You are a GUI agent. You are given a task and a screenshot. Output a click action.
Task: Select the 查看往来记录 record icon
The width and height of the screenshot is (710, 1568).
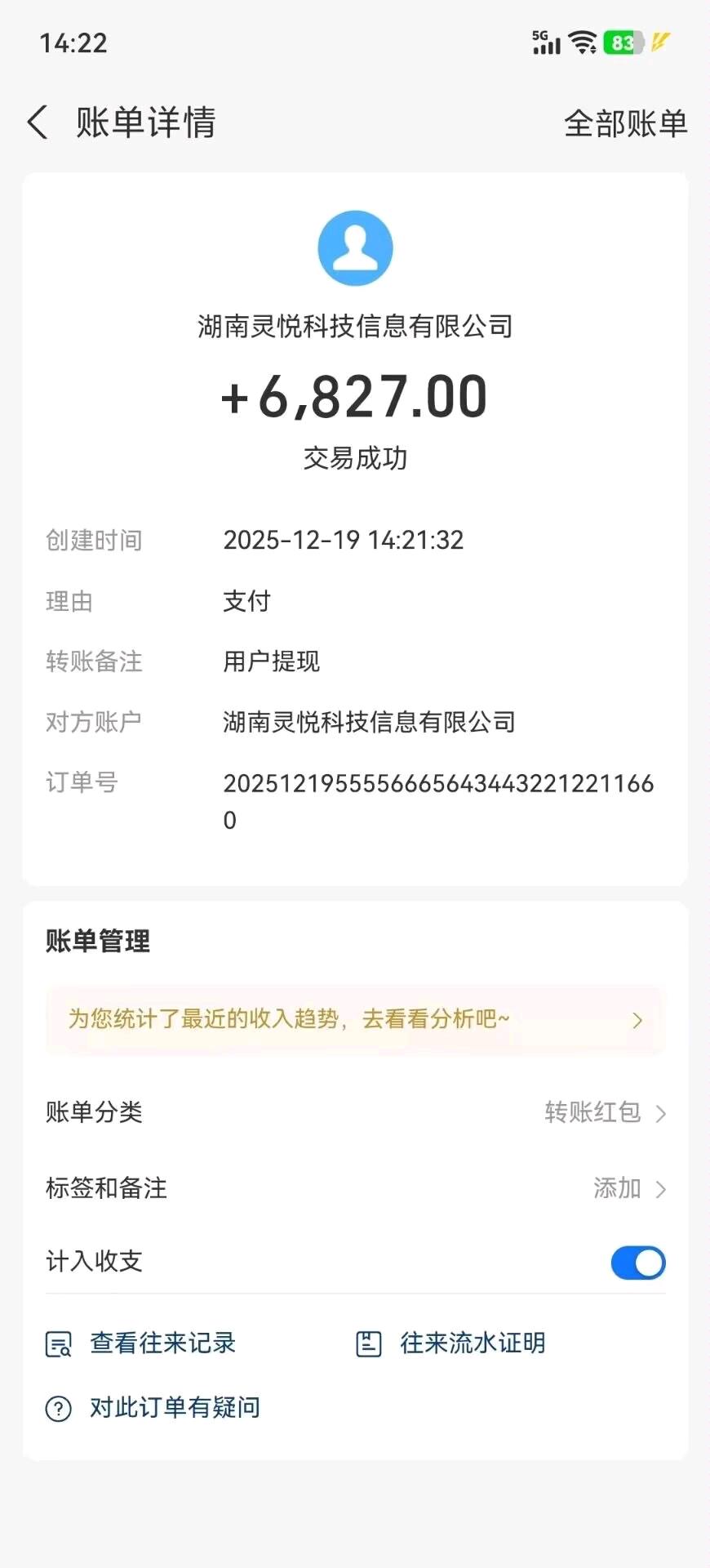[57, 1342]
